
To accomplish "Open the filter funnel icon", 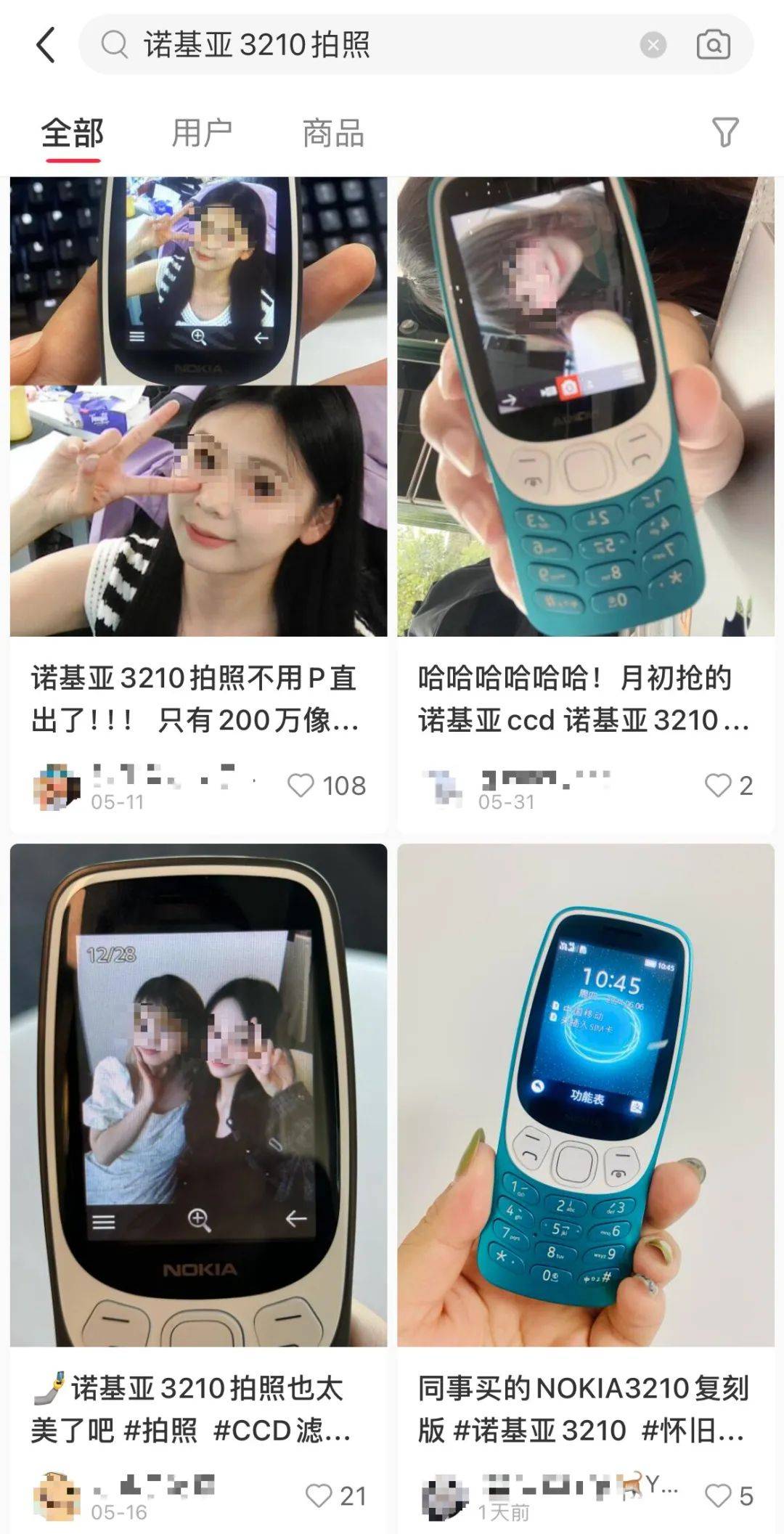I will (724, 133).
